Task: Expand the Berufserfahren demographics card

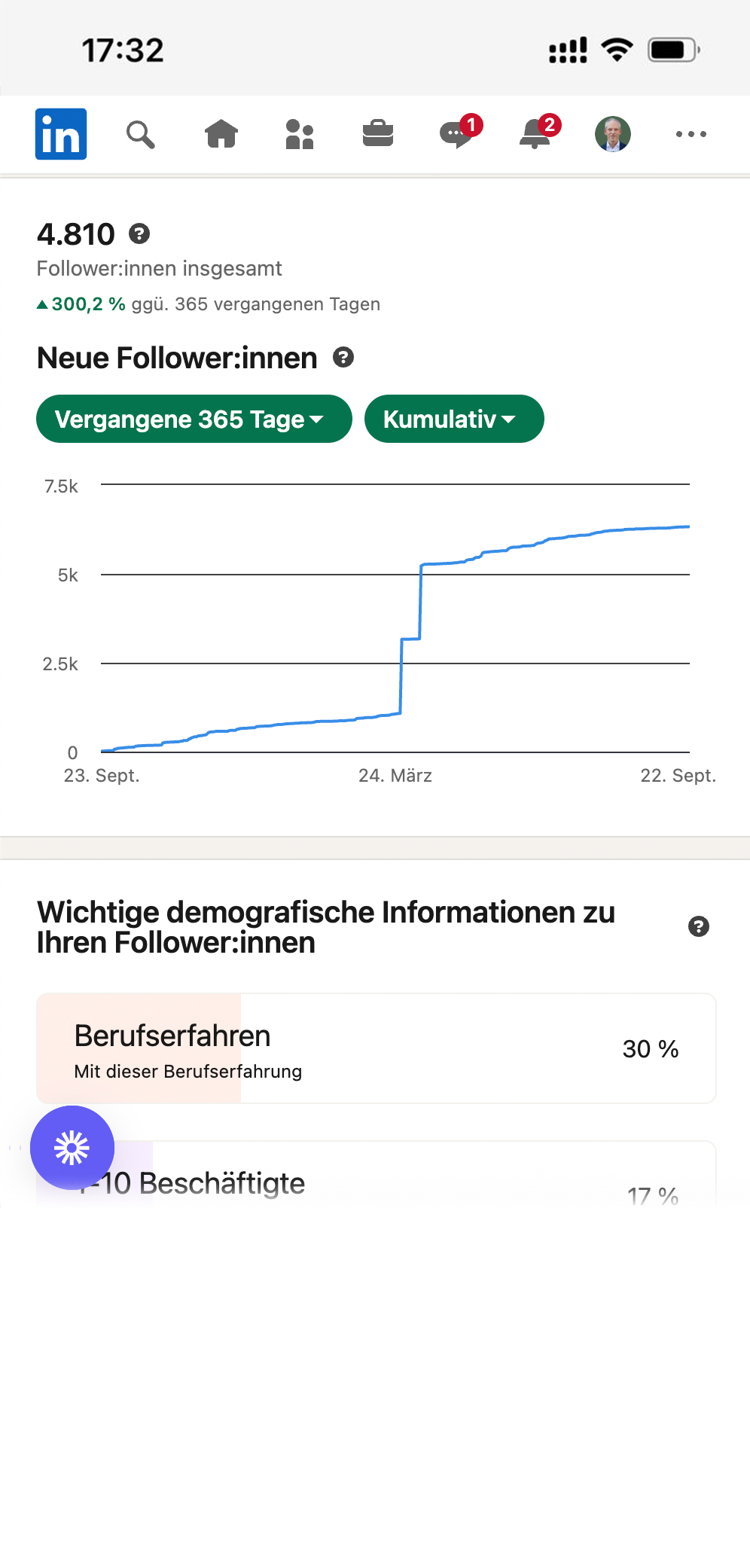Action: [375, 1048]
